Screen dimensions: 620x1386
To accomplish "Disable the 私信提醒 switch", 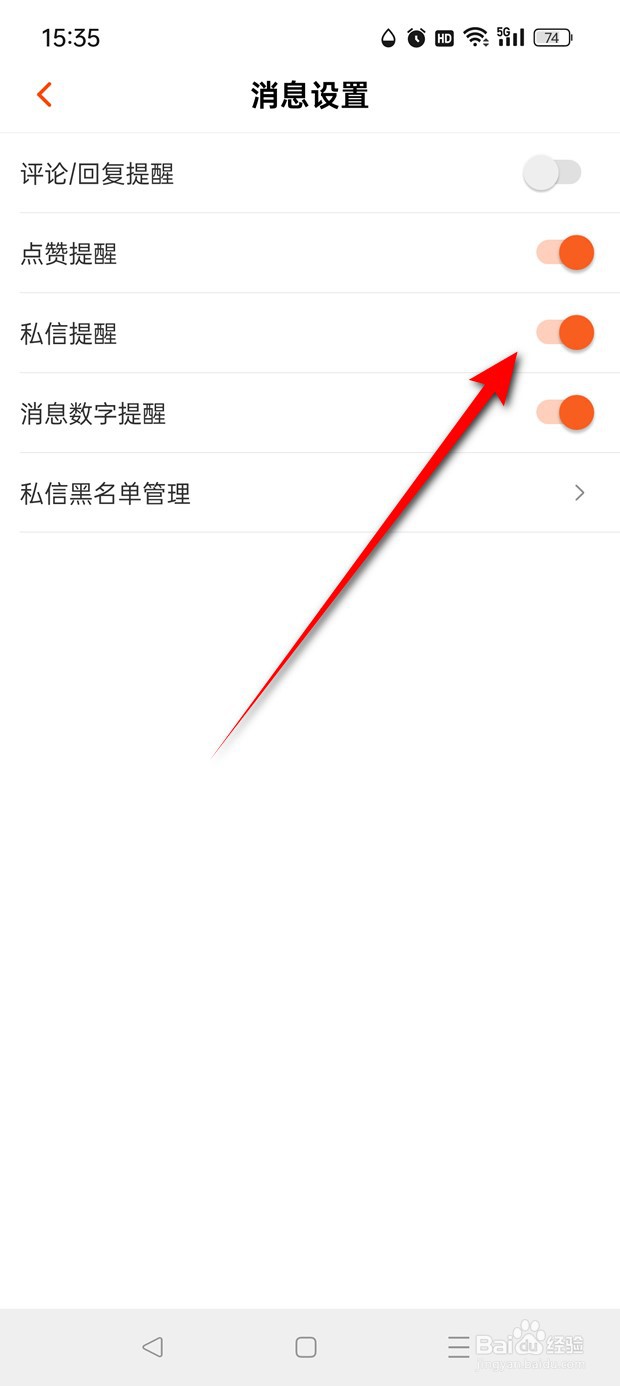I will pos(565,333).
